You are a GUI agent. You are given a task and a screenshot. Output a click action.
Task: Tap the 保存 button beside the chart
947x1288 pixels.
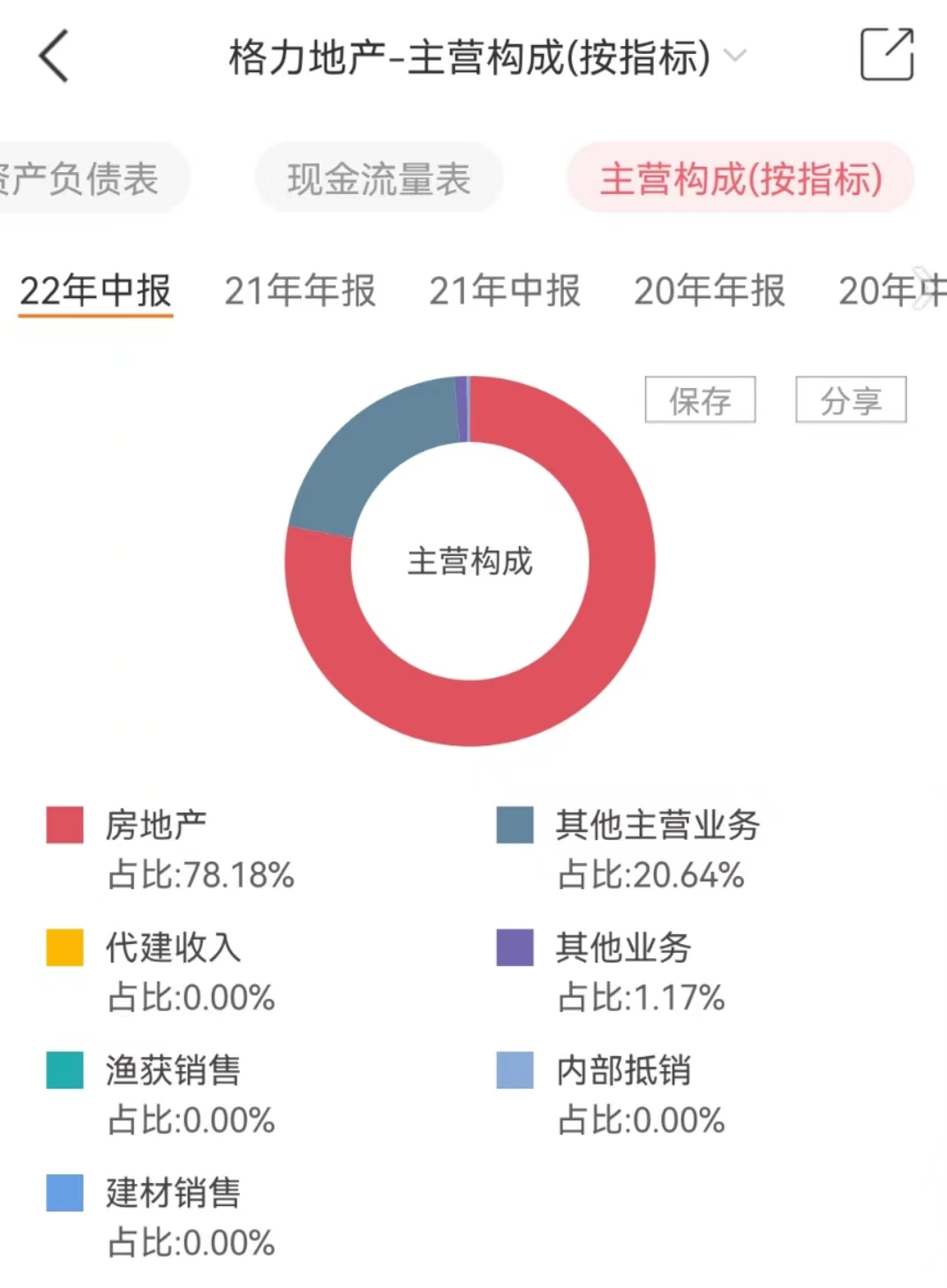coord(700,401)
